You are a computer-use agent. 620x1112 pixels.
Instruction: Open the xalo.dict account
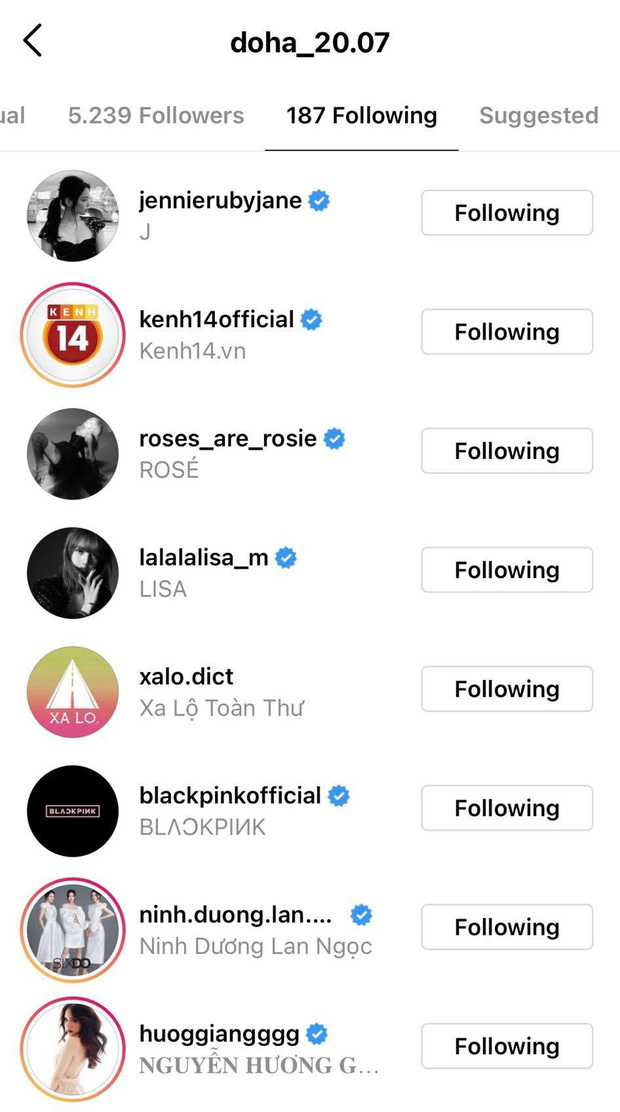click(187, 677)
